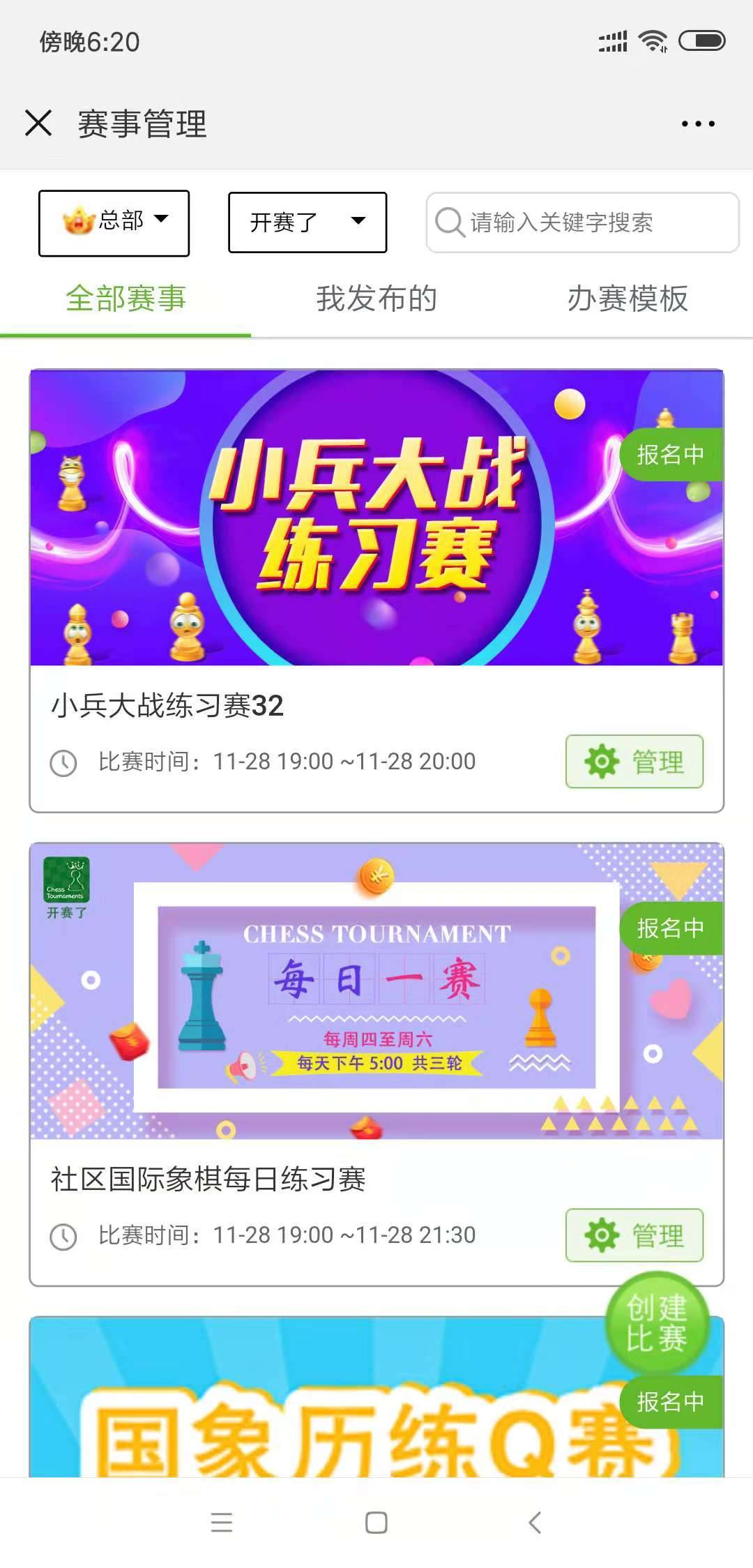
Task: Expand the 开赛了 dropdown
Action: [x=307, y=223]
